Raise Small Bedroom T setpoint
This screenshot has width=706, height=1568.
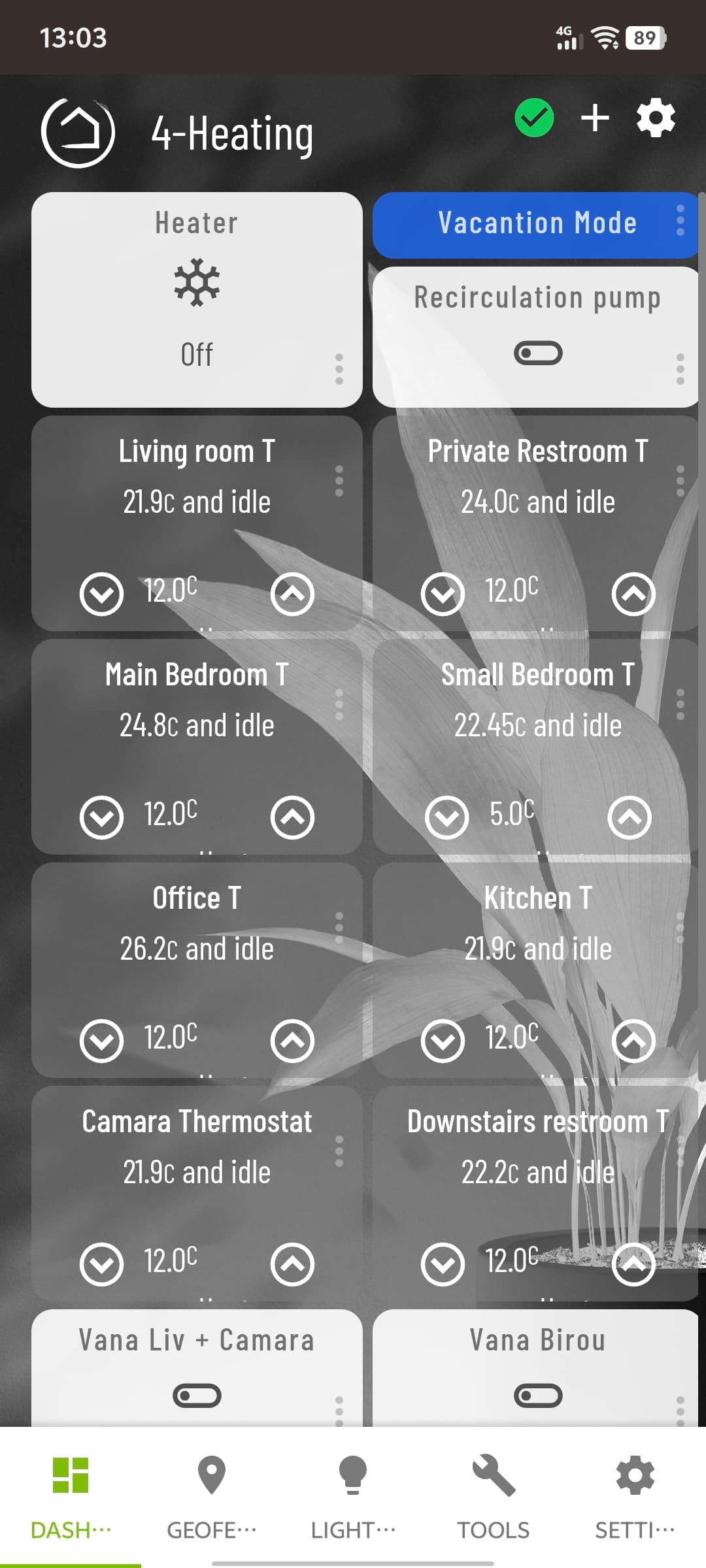point(630,817)
